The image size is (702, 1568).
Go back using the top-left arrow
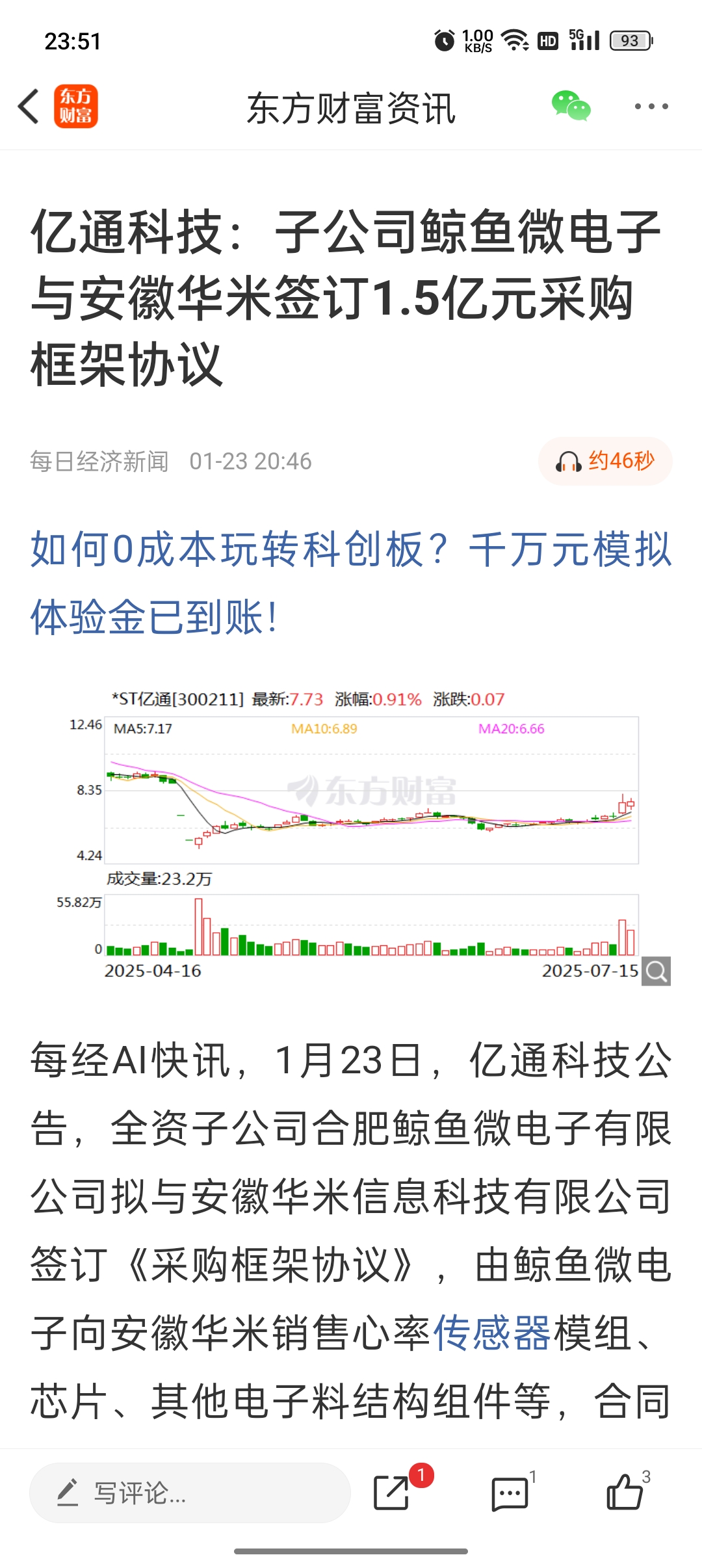coord(29,107)
